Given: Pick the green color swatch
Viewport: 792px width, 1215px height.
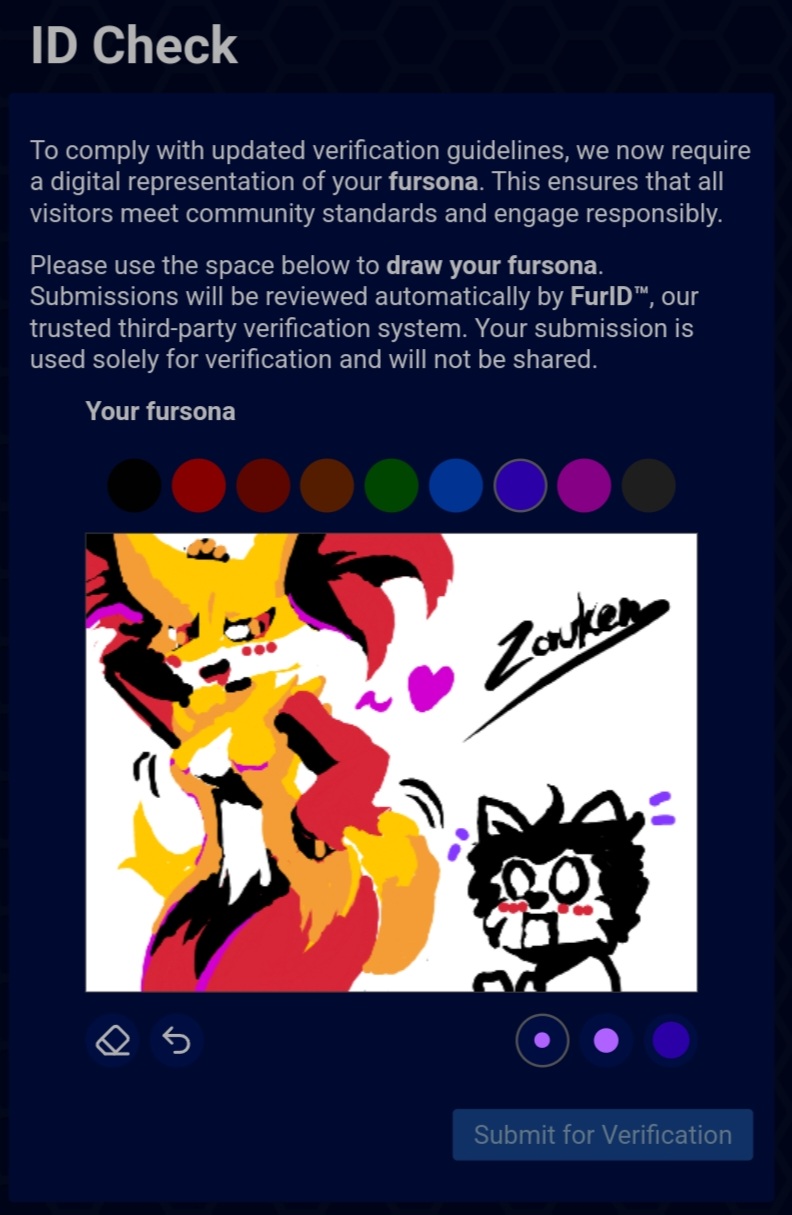Looking at the screenshot, I should coord(391,486).
